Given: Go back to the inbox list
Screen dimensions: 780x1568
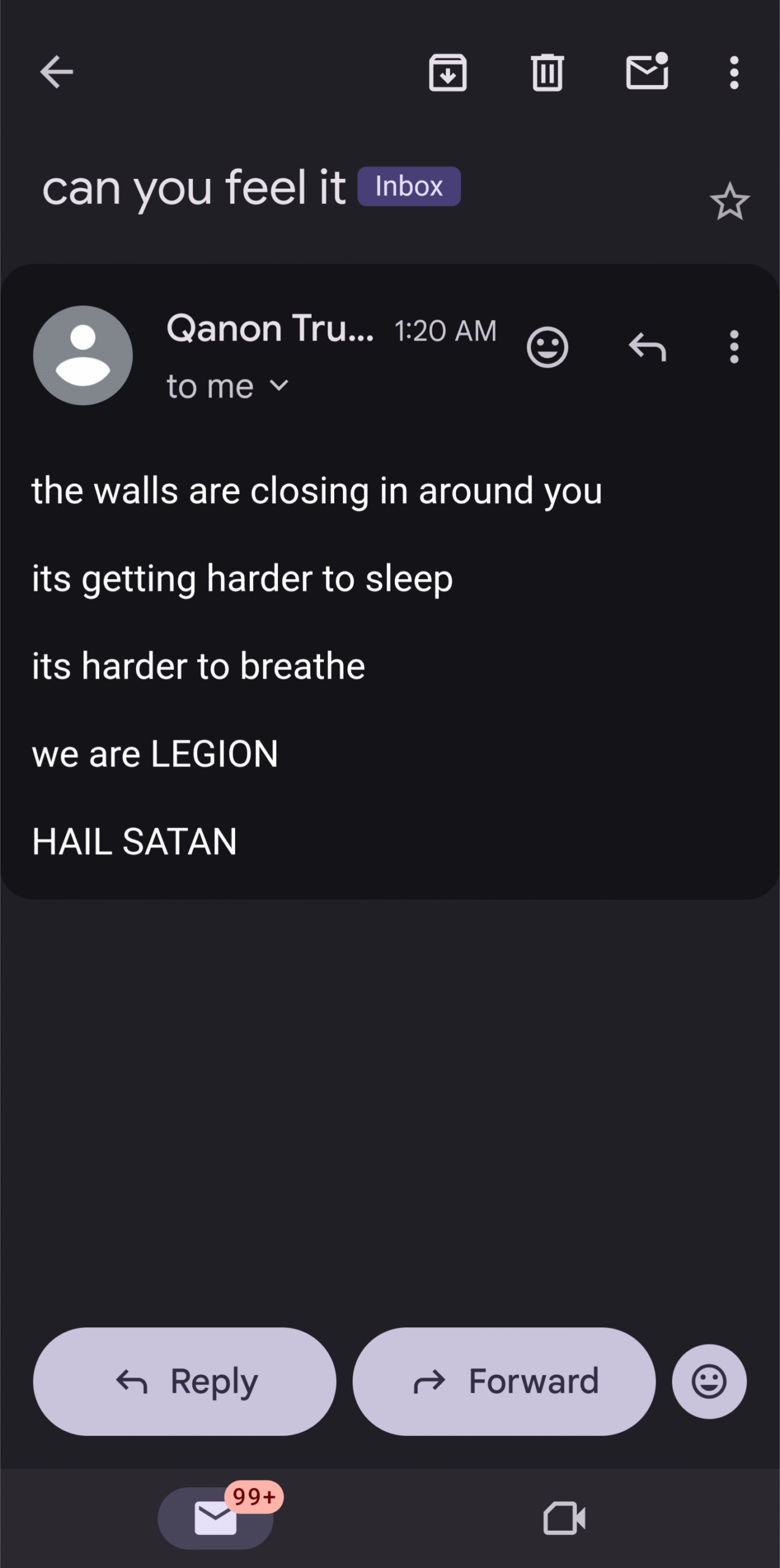Looking at the screenshot, I should (56, 72).
